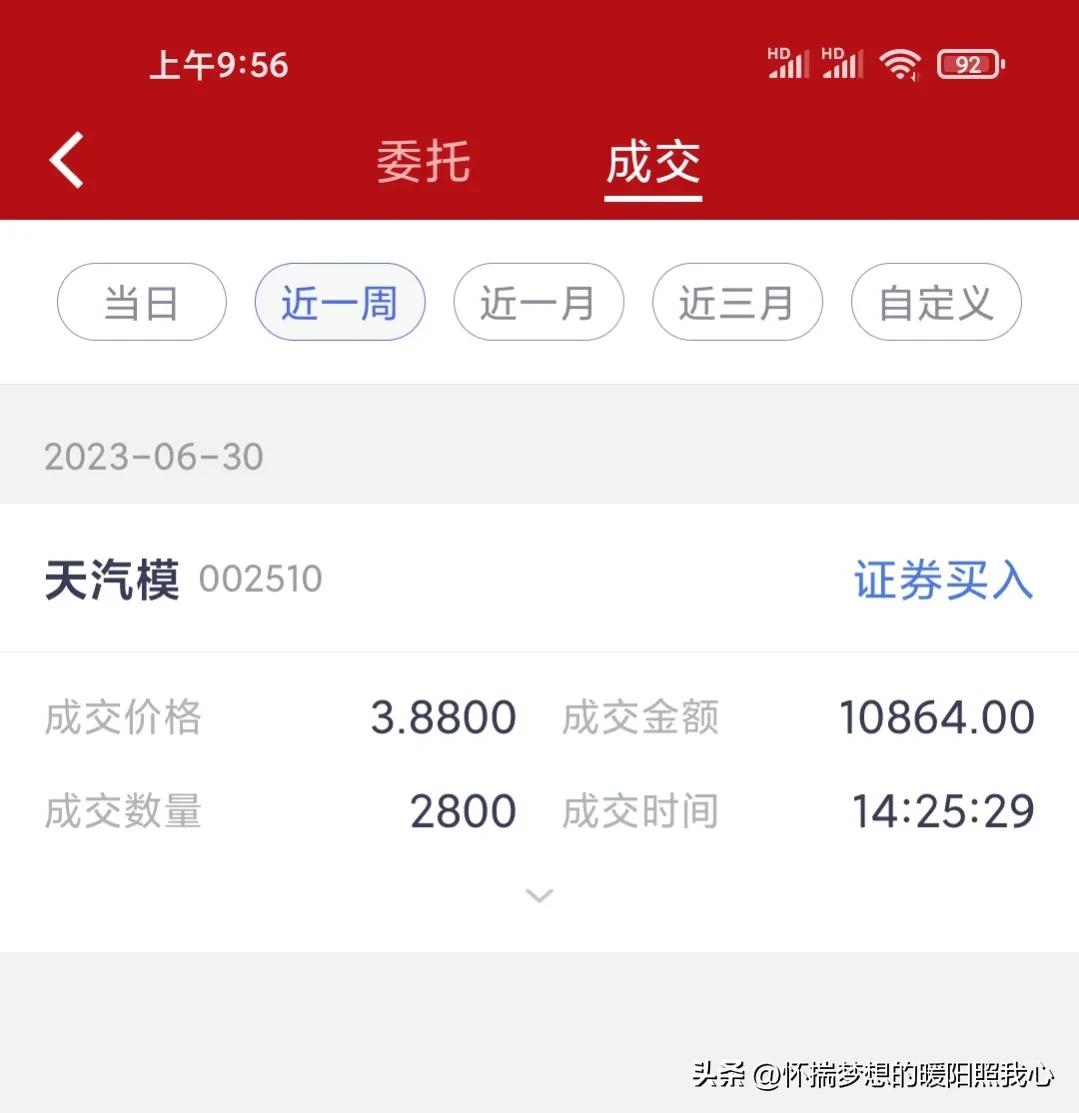Expand the trade record details chevron
This screenshot has width=1079, height=1113.
tap(539, 895)
